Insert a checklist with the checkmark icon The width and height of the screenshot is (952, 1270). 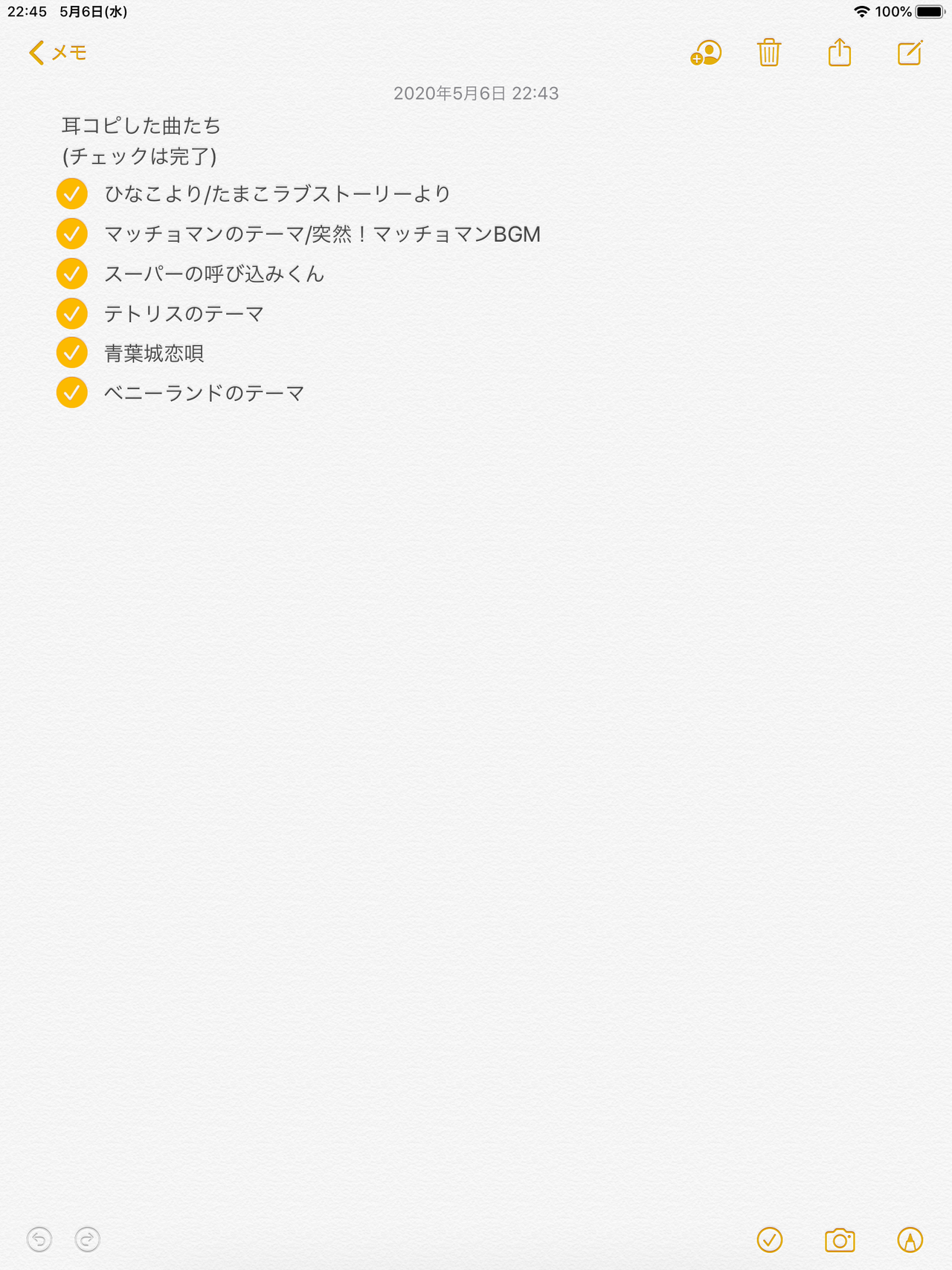(770, 1239)
